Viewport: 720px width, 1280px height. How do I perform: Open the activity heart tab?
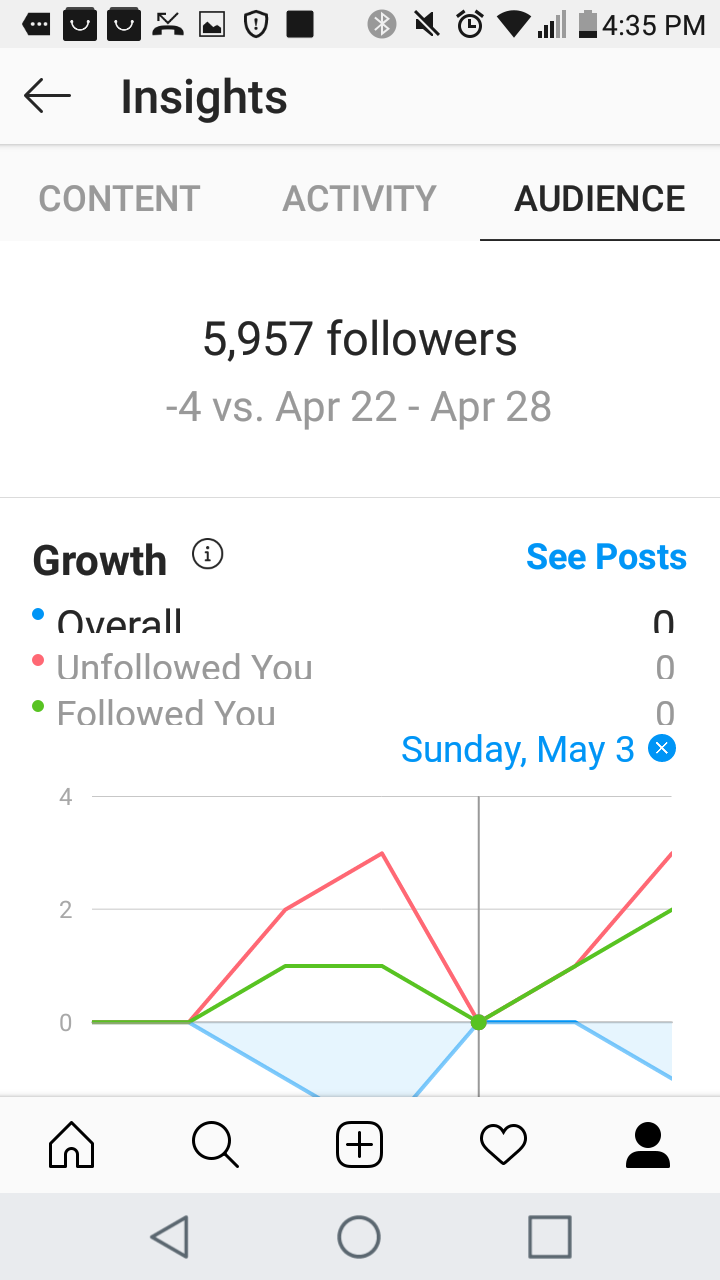[x=503, y=1144]
